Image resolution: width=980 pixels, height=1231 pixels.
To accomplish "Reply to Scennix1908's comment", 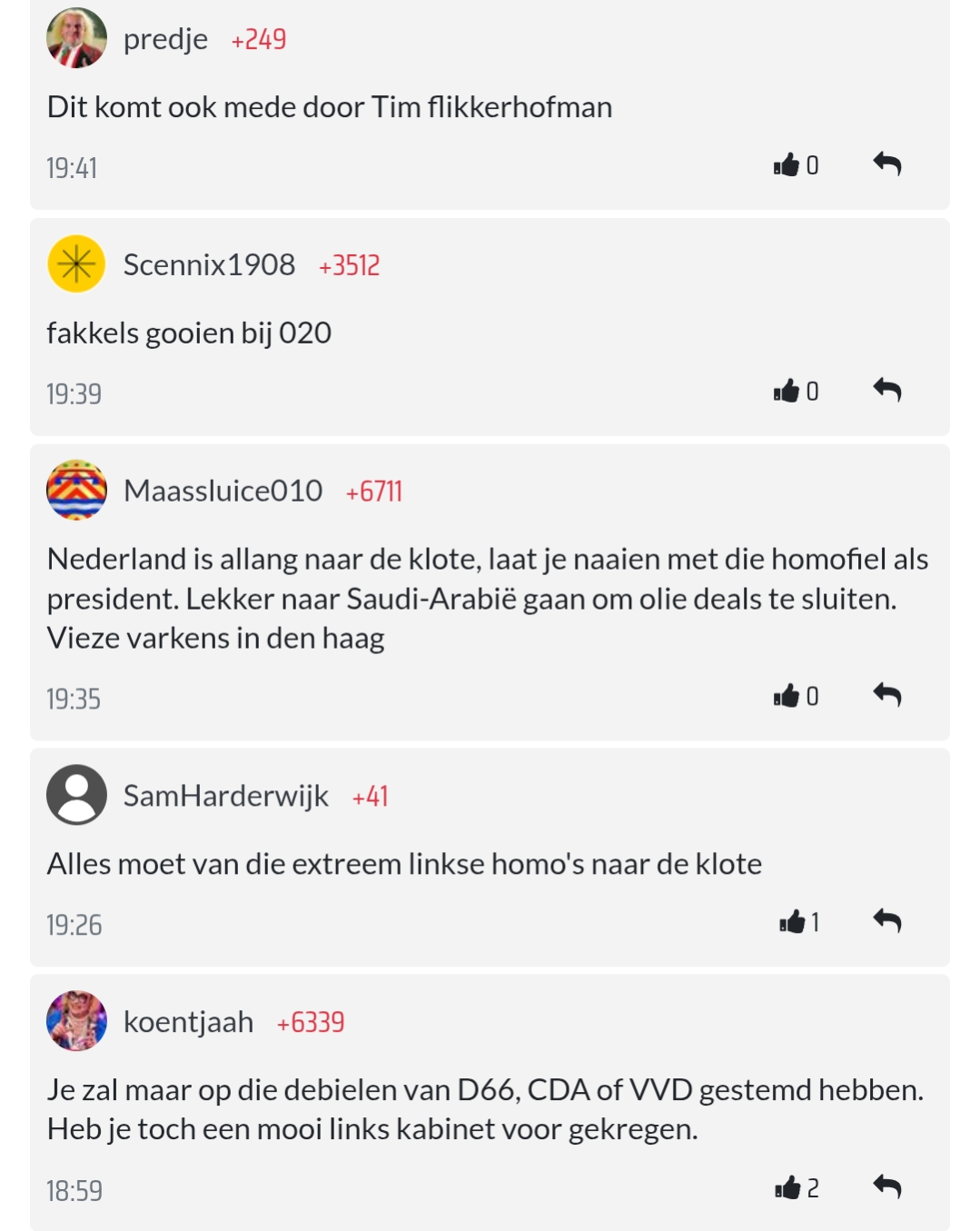I will pos(886,391).
